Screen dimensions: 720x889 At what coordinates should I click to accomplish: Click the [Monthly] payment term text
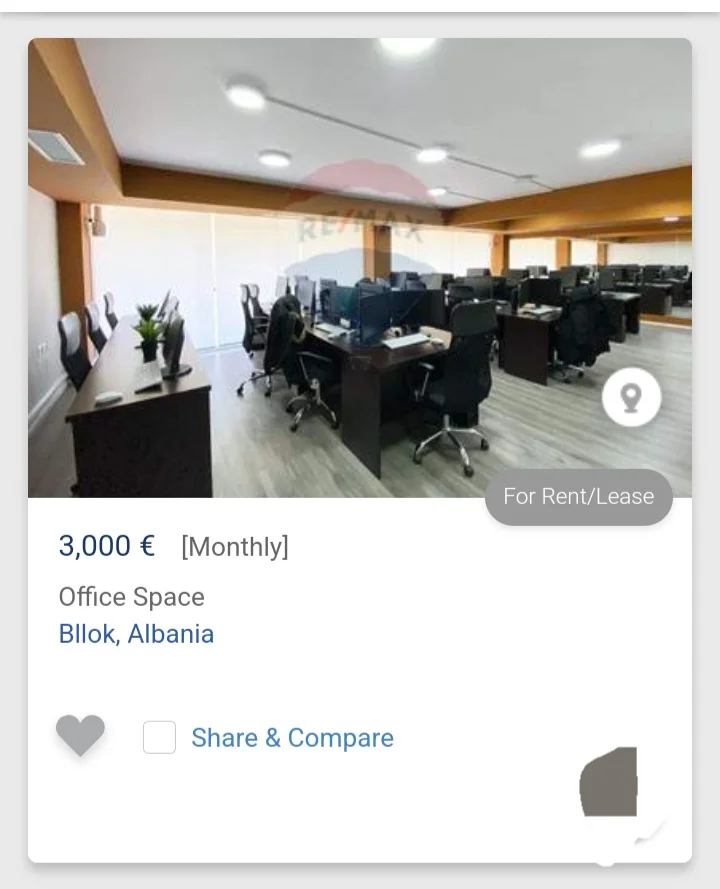235,546
